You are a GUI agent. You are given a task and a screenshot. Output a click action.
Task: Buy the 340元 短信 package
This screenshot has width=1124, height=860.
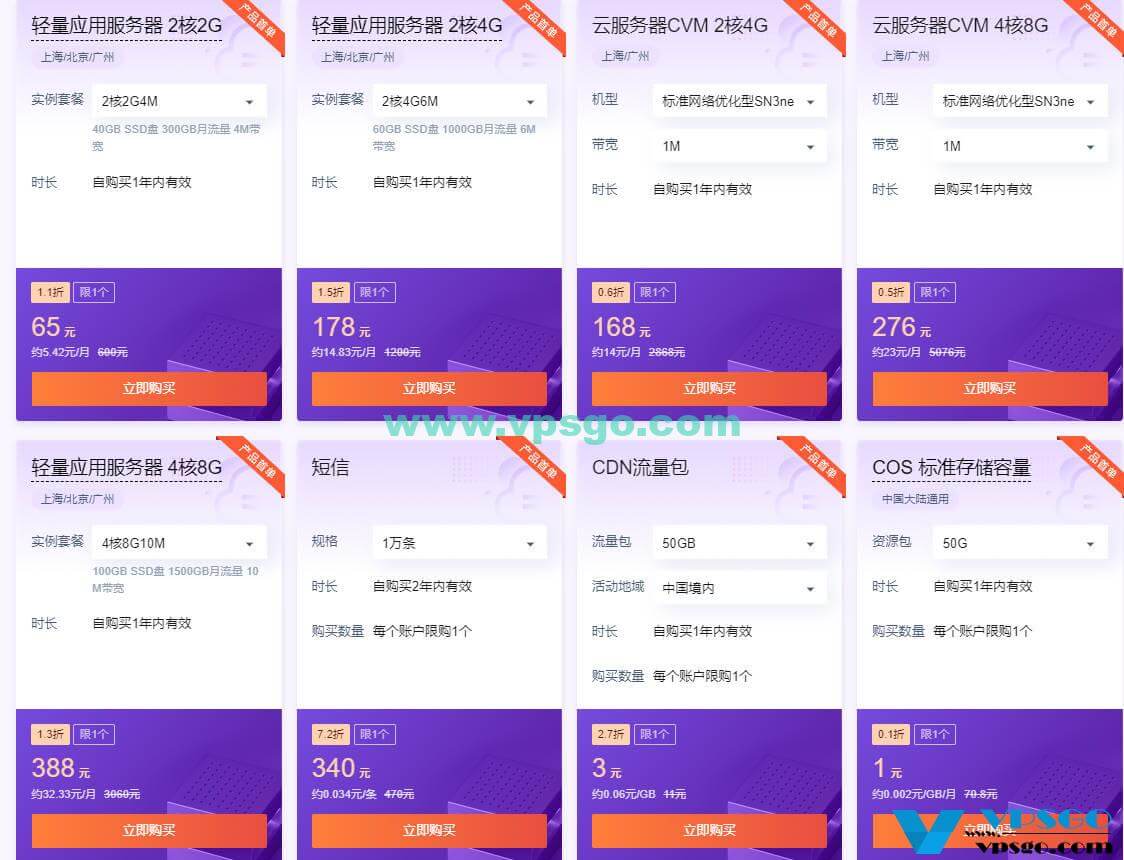pos(429,830)
